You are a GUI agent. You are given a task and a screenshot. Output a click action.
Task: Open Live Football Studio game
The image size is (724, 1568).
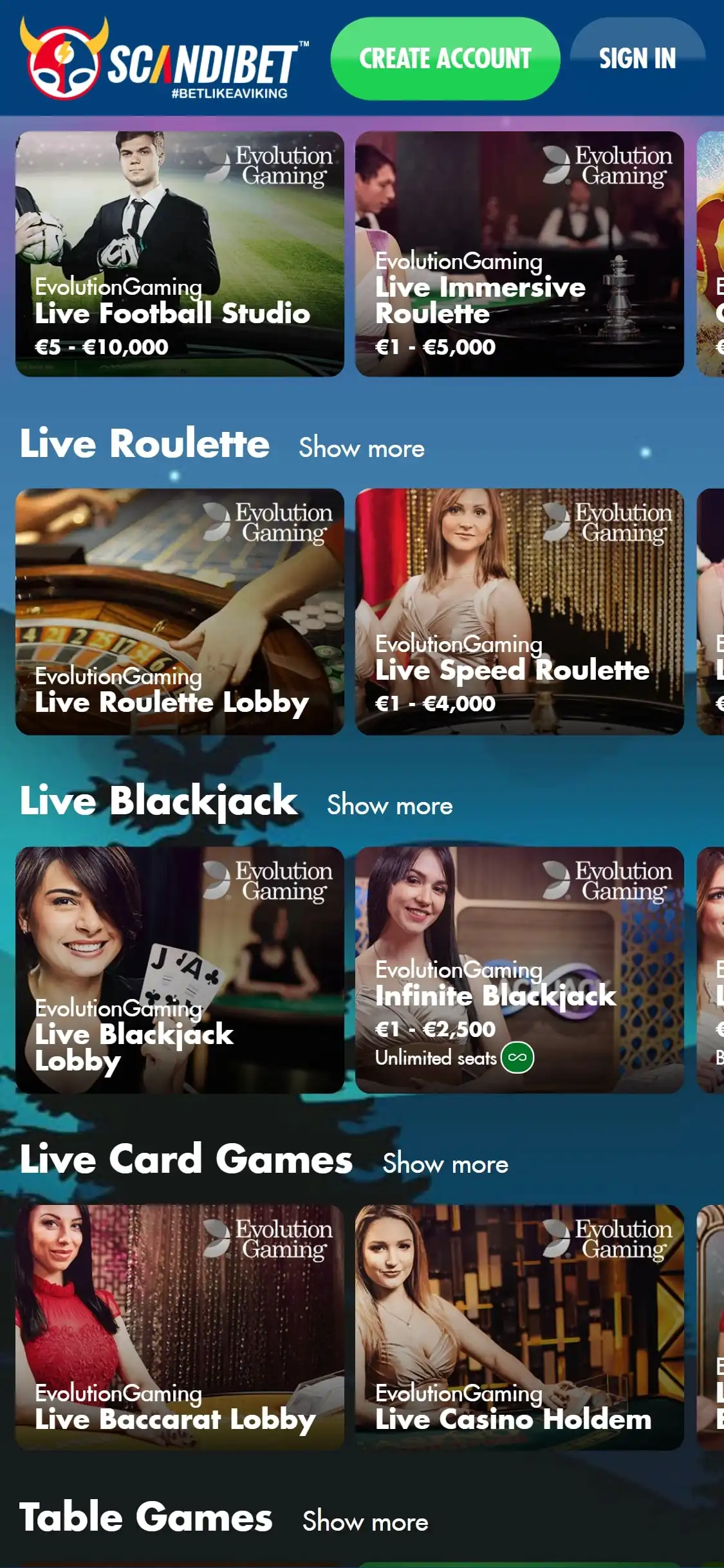pos(180,254)
